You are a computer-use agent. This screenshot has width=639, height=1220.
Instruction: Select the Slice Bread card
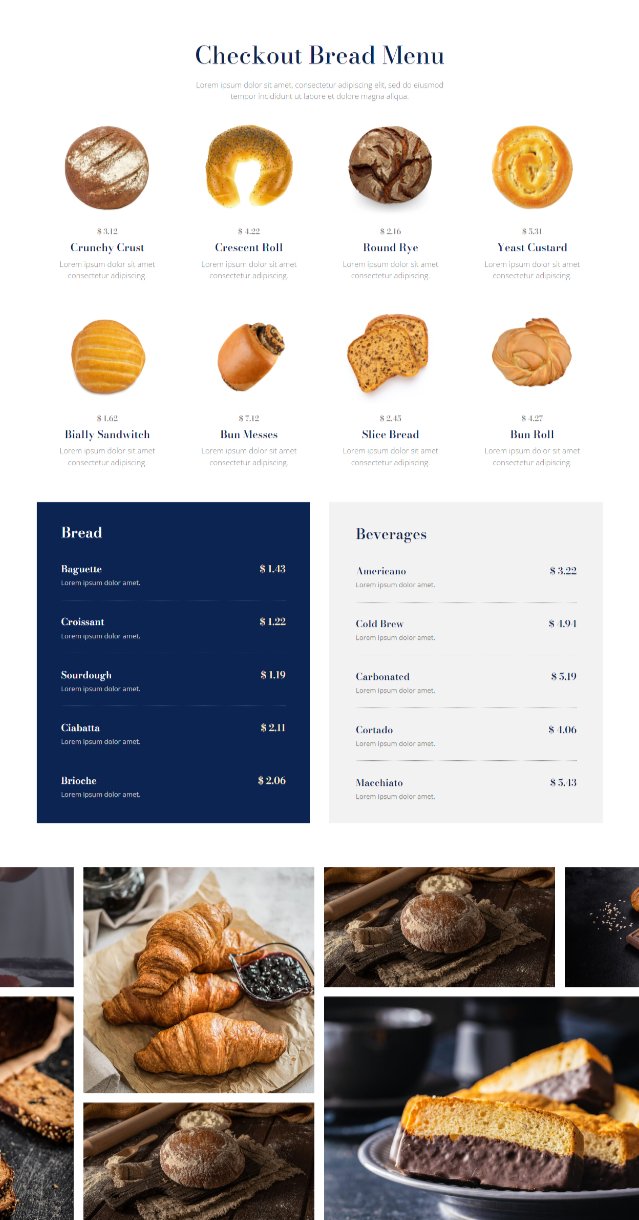pos(390,355)
